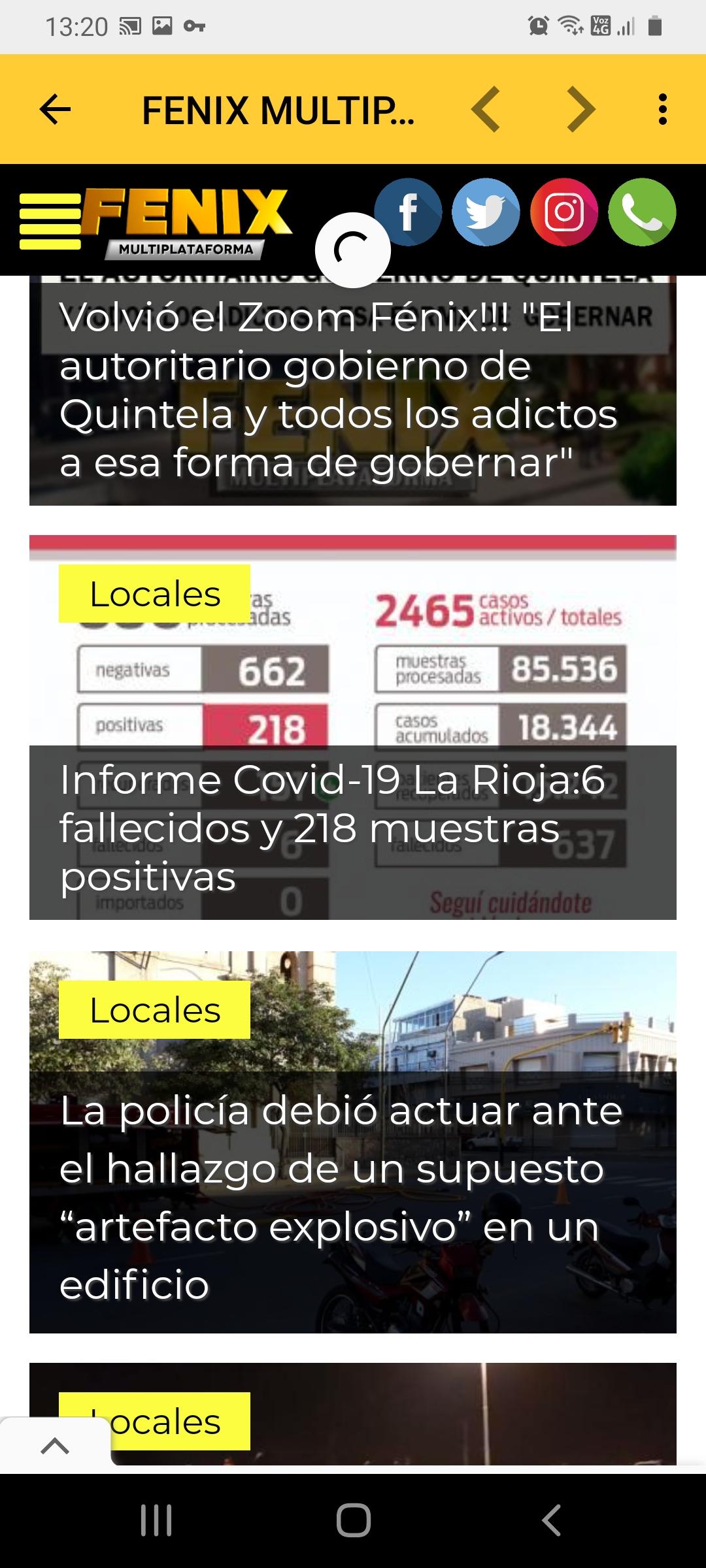Tap the Locales tag on the police story
The width and height of the screenshot is (706, 1568).
pyautogui.click(x=155, y=1010)
